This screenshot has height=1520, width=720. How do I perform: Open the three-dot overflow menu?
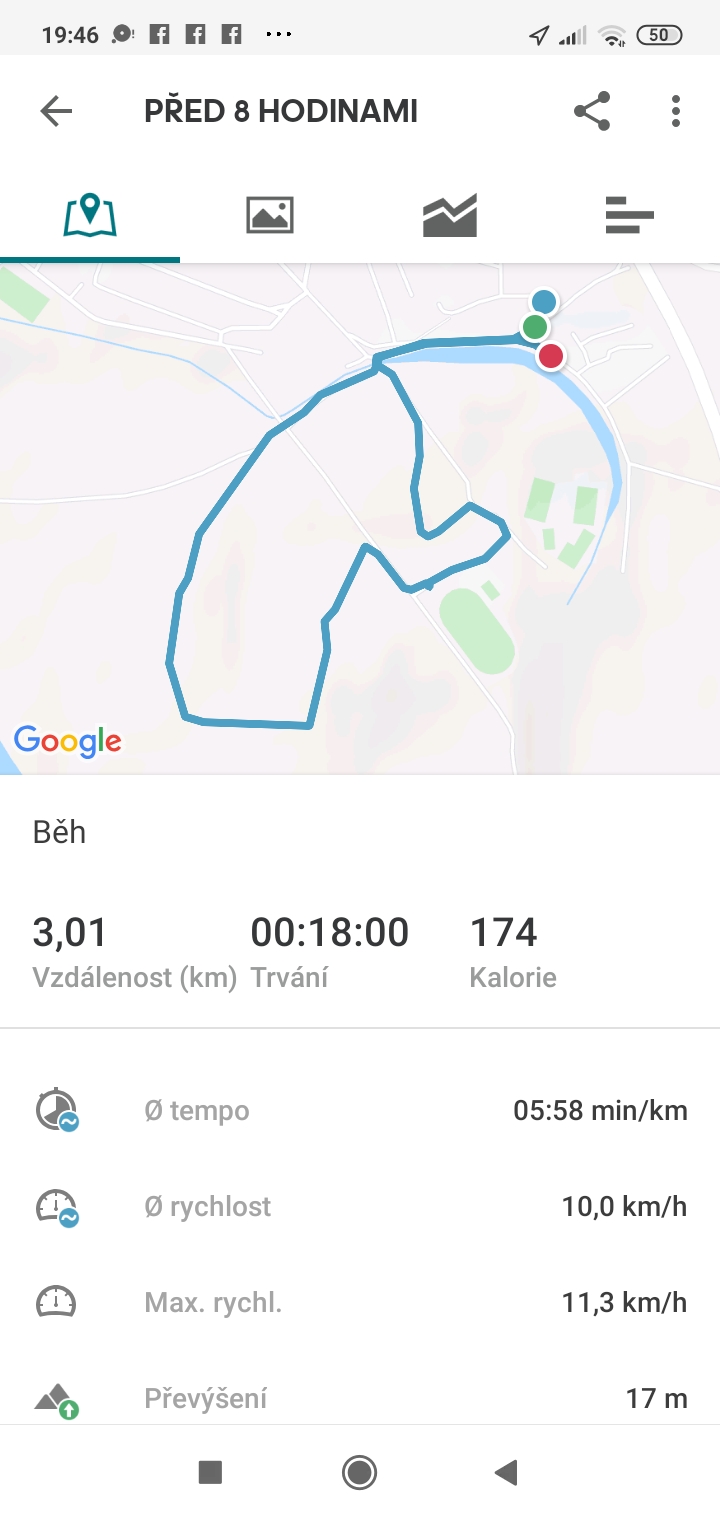pyautogui.click(x=676, y=111)
